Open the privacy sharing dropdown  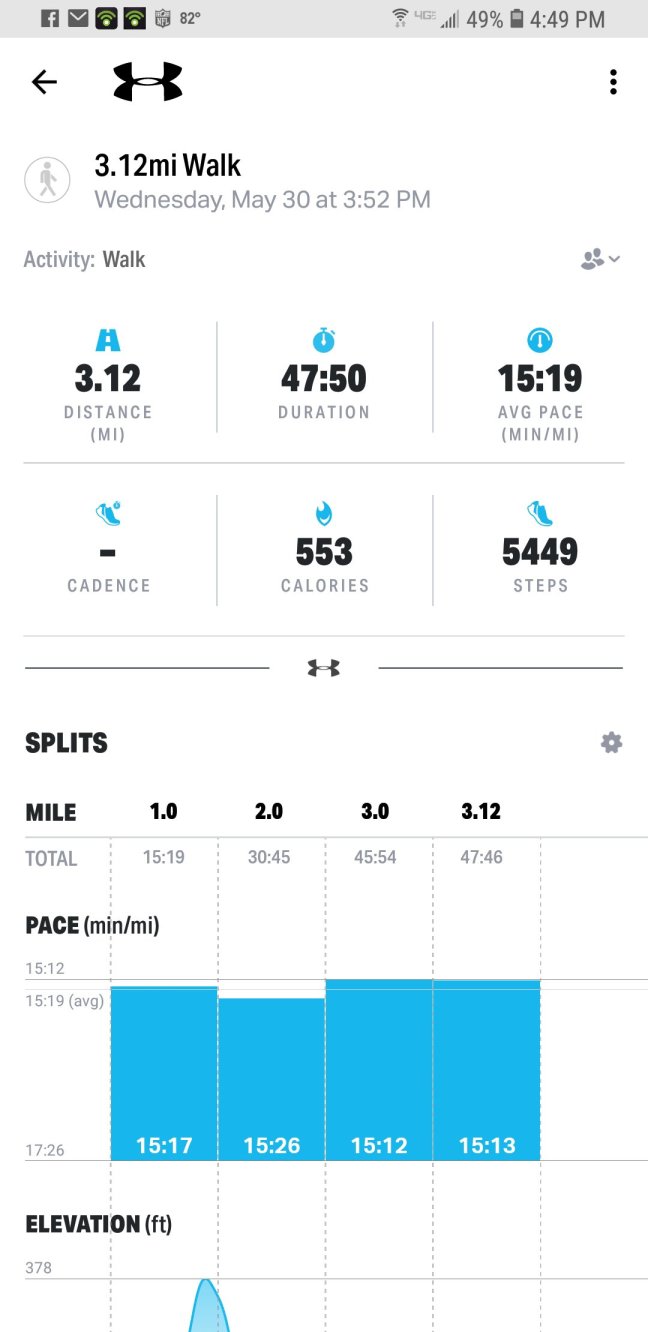coord(600,260)
